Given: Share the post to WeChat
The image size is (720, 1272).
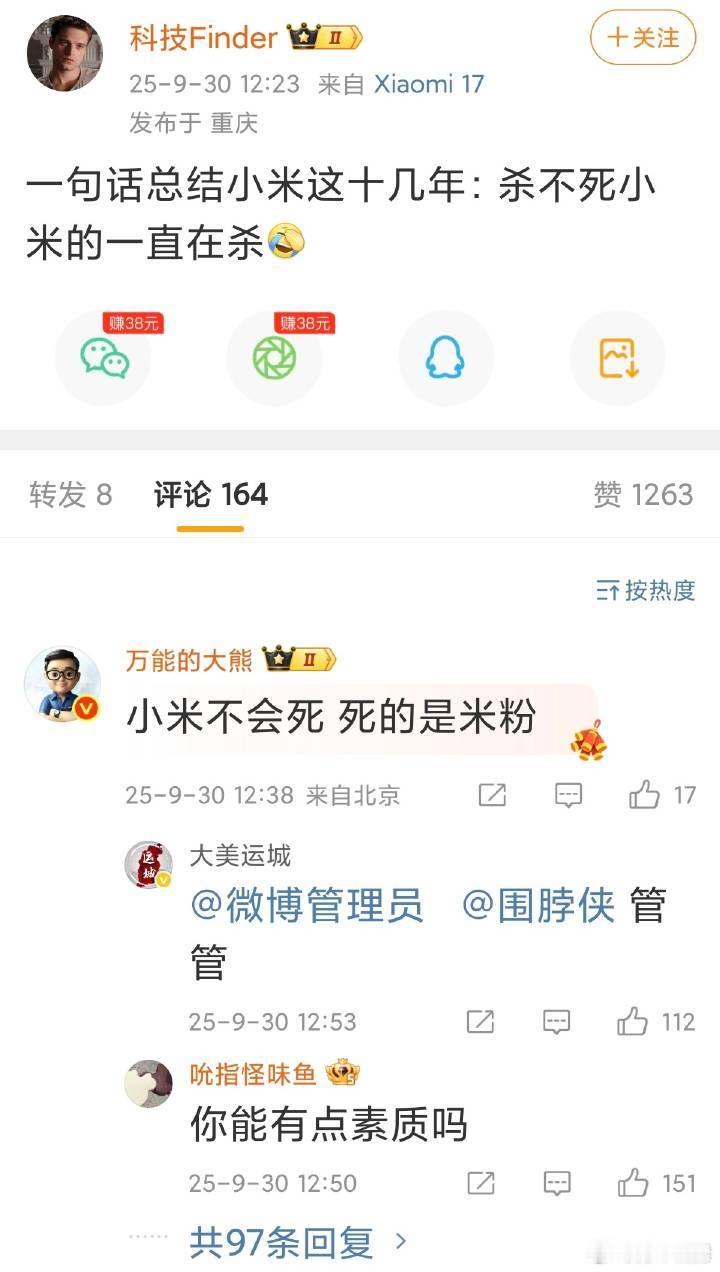Looking at the screenshot, I should tap(104, 358).
